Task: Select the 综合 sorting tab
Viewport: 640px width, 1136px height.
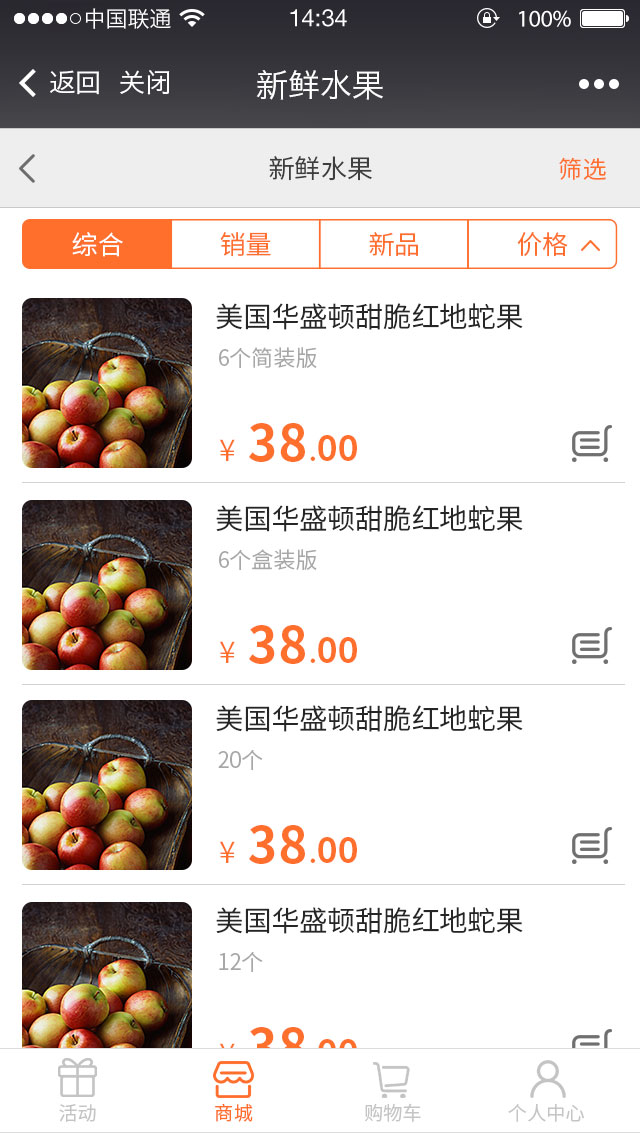Action: tap(97, 244)
